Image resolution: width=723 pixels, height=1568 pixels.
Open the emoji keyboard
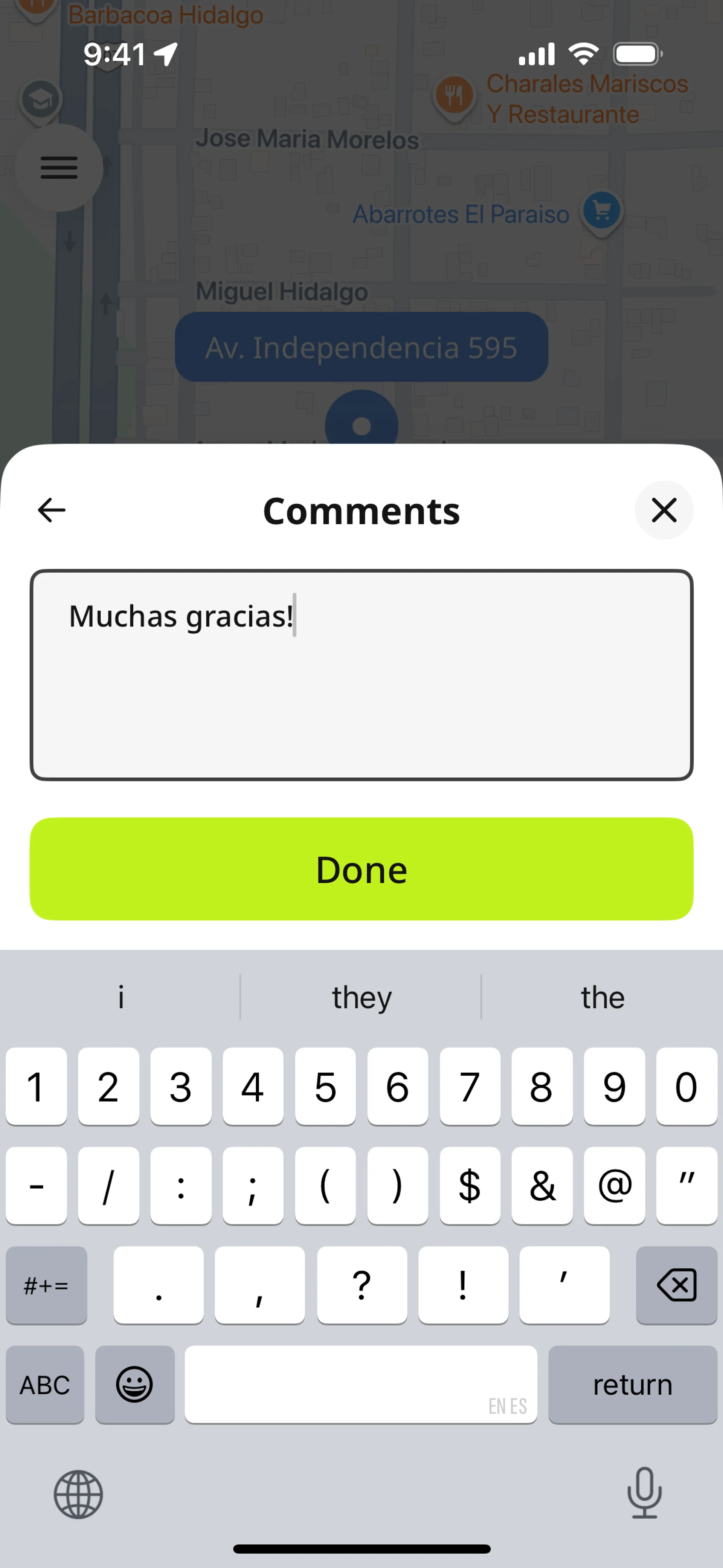point(134,1385)
